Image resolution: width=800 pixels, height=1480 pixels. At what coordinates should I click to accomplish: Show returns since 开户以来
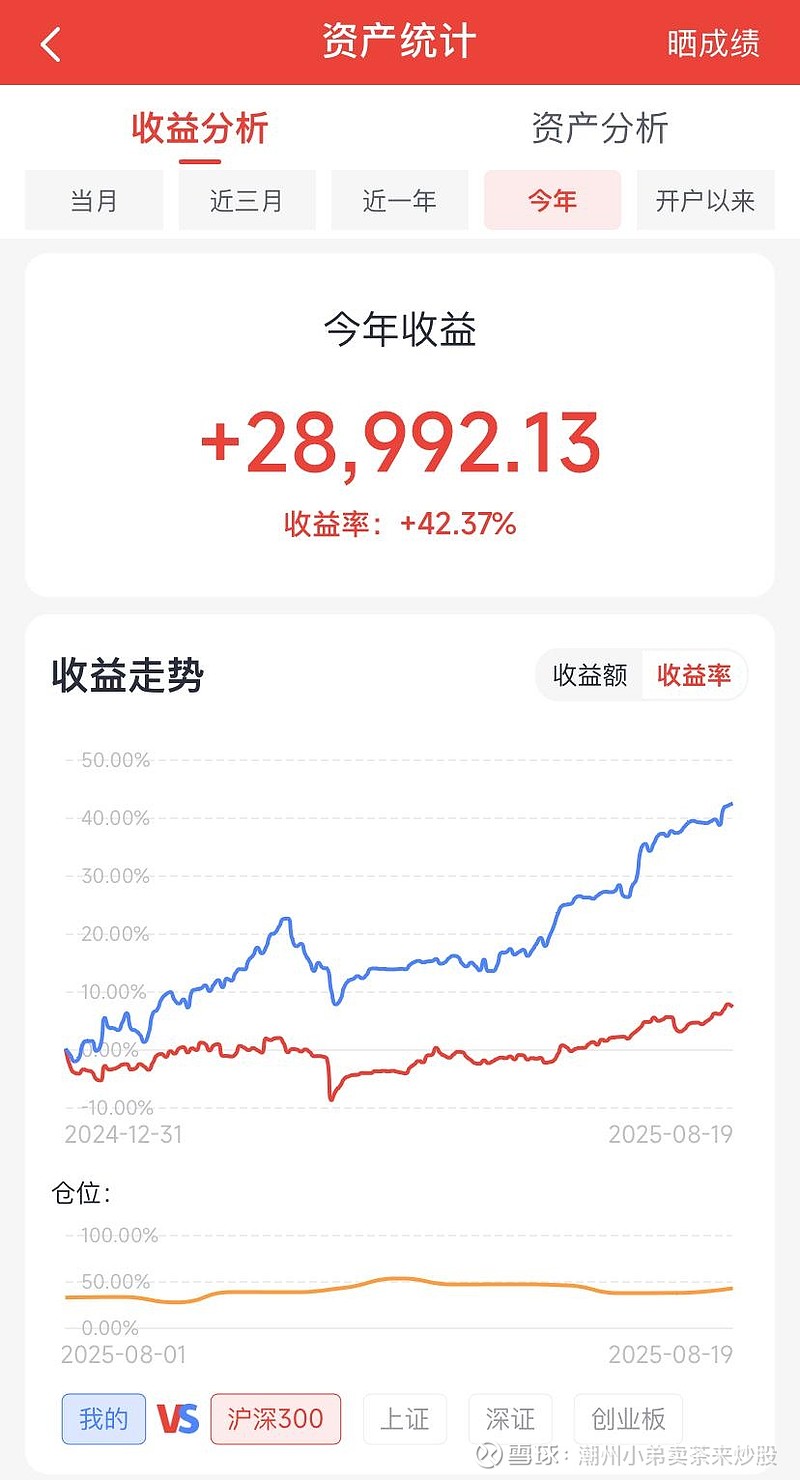click(706, 200)
